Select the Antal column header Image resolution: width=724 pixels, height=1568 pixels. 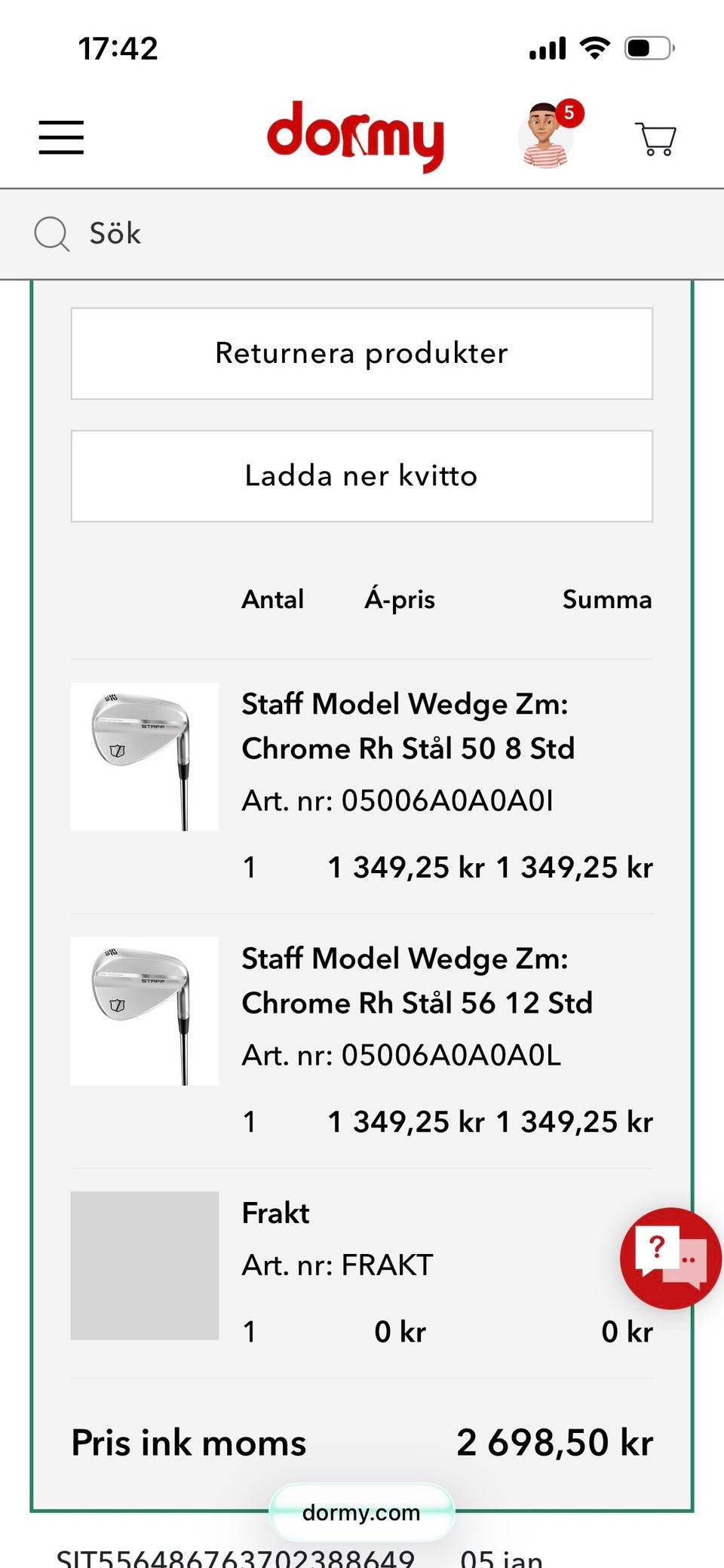[272, 599]
